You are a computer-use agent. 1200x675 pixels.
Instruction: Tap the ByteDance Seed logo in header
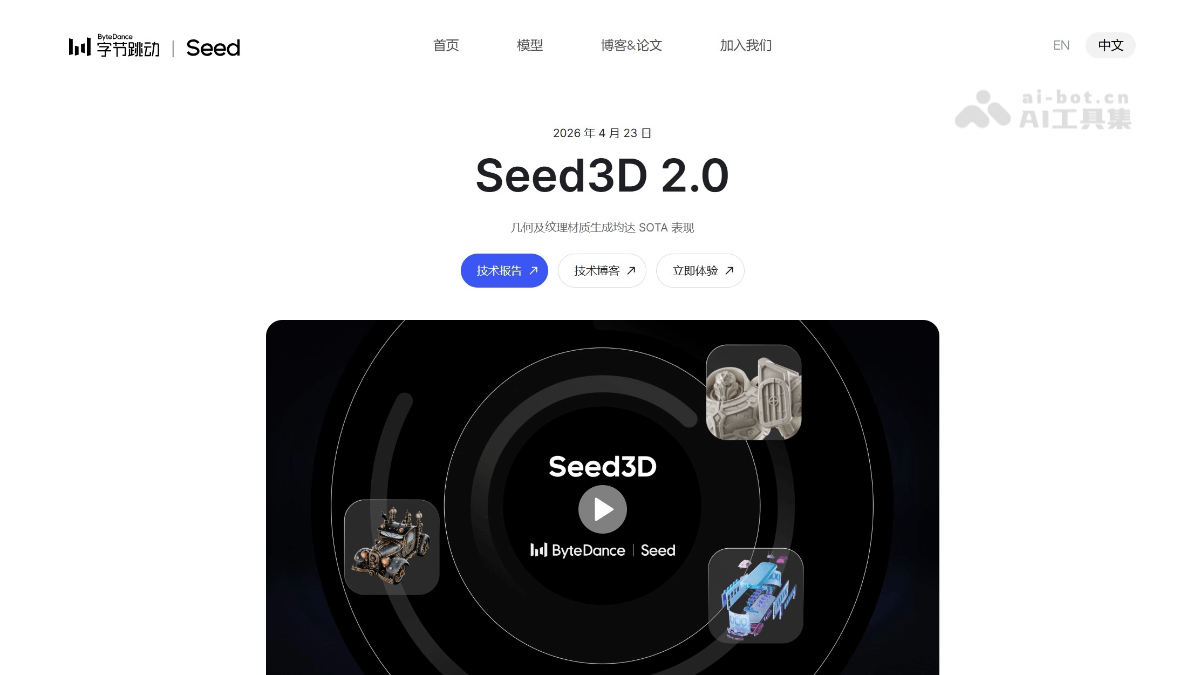pyautogui.click(x=155, y=47)
